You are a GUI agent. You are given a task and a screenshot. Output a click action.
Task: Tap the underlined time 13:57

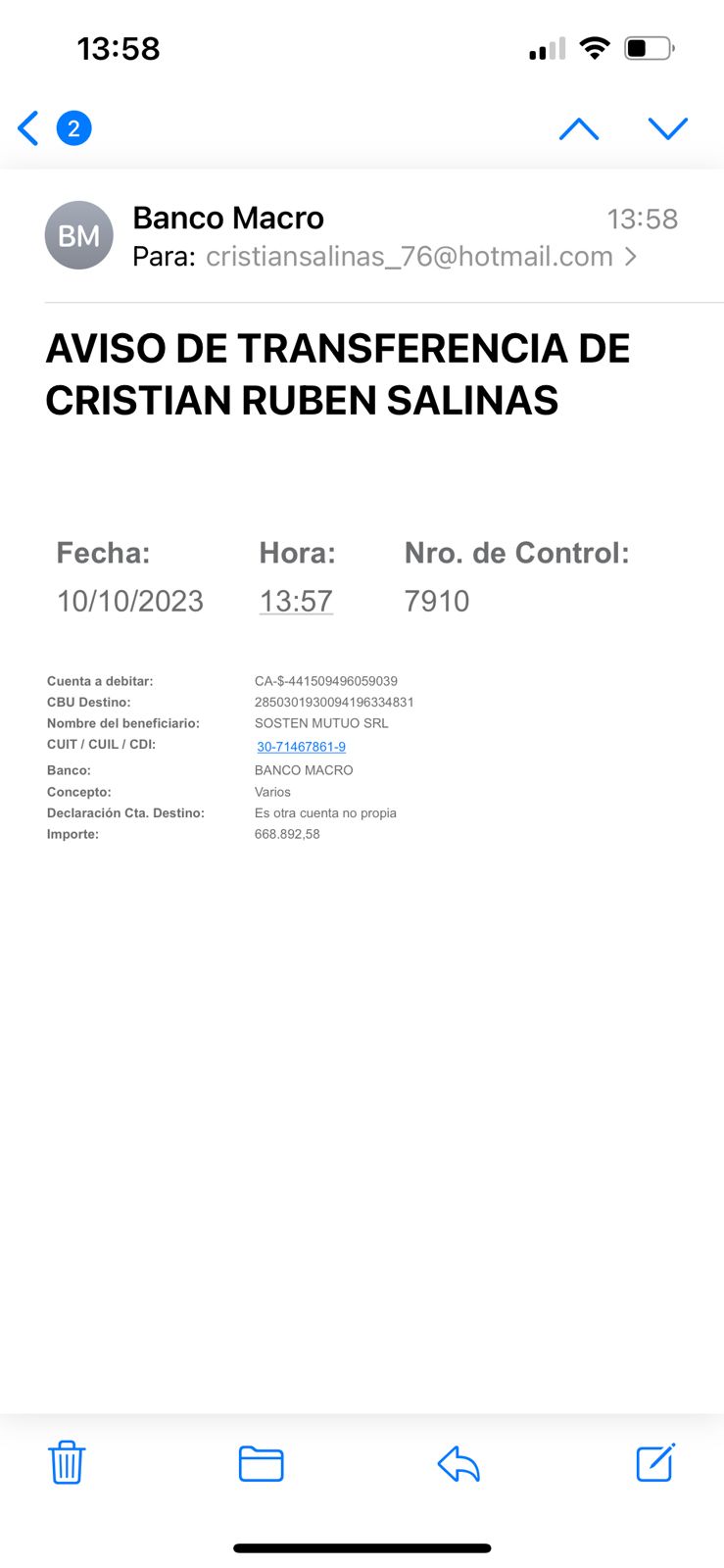coord(296,601)
